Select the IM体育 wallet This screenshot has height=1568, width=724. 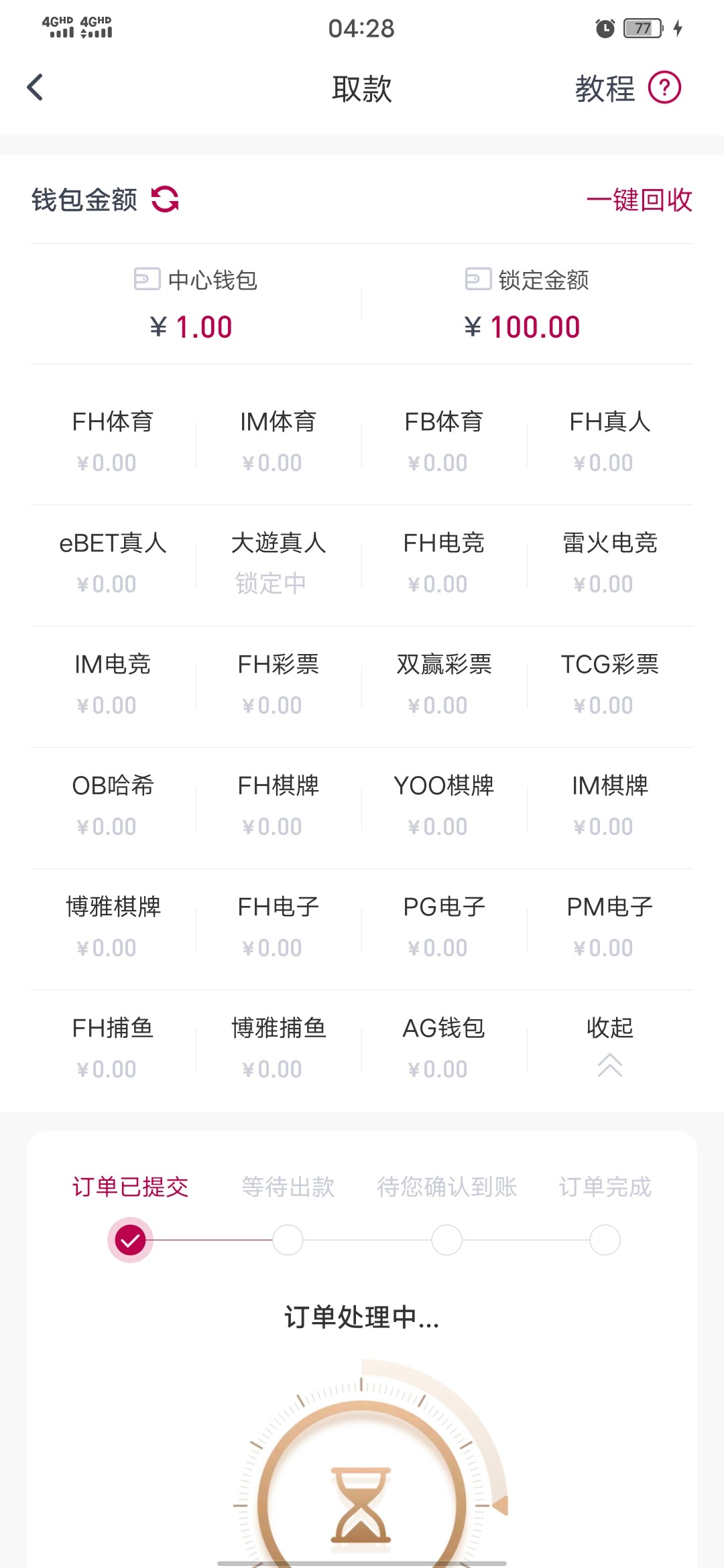pos(278,441)
